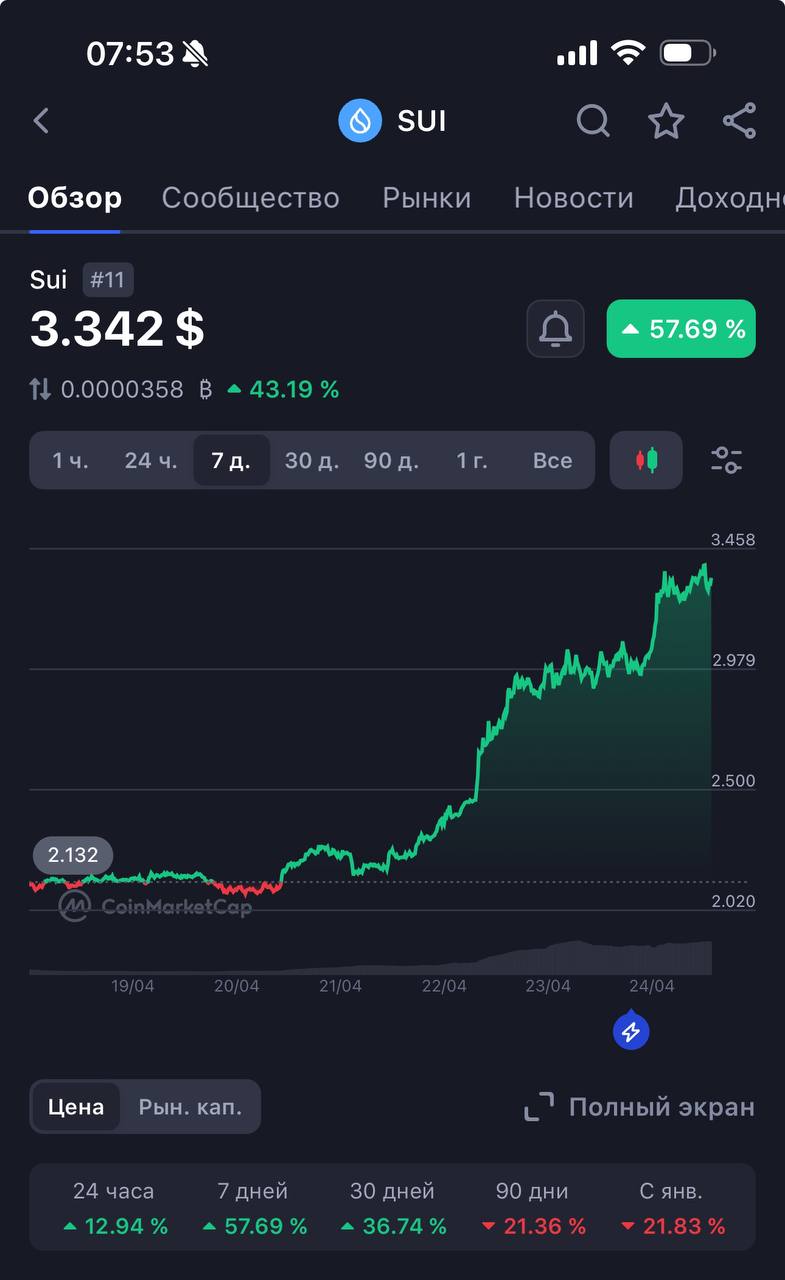Select the 1 ч. chart range
Viewport: 785px width, 1280px height.
70,461
